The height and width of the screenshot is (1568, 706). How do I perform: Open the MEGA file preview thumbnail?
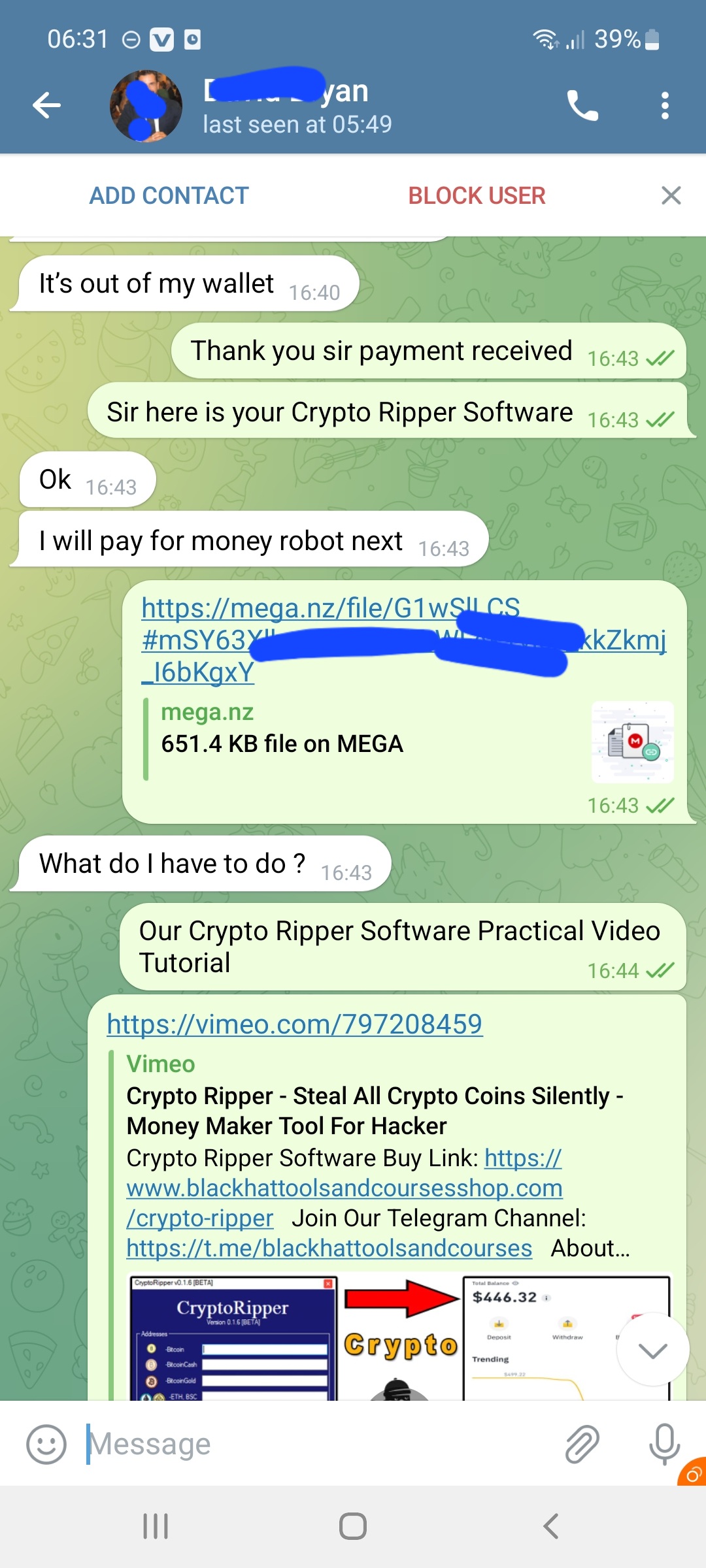coord(632,742)
